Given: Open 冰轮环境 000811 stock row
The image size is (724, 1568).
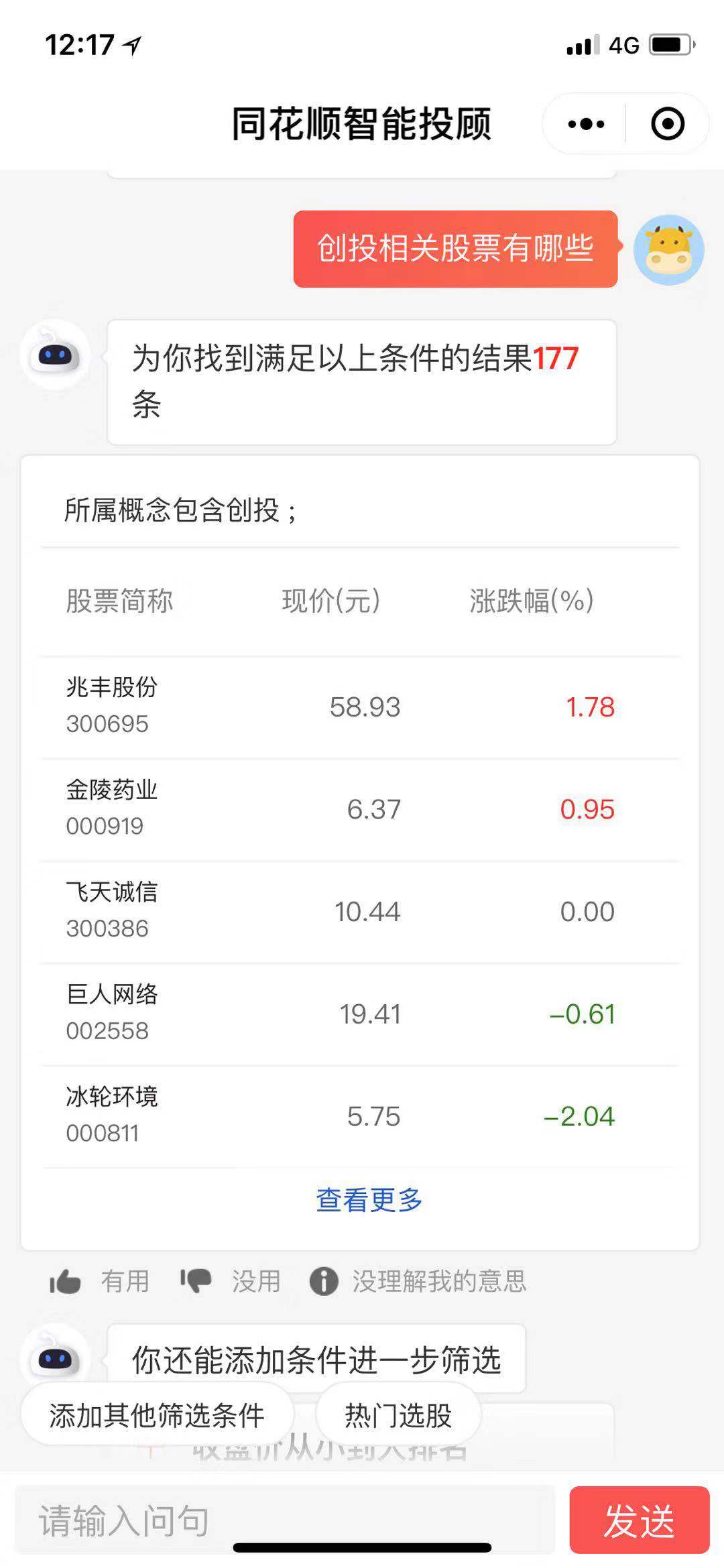Looking at the screenshot, I should click(361, 1117).
